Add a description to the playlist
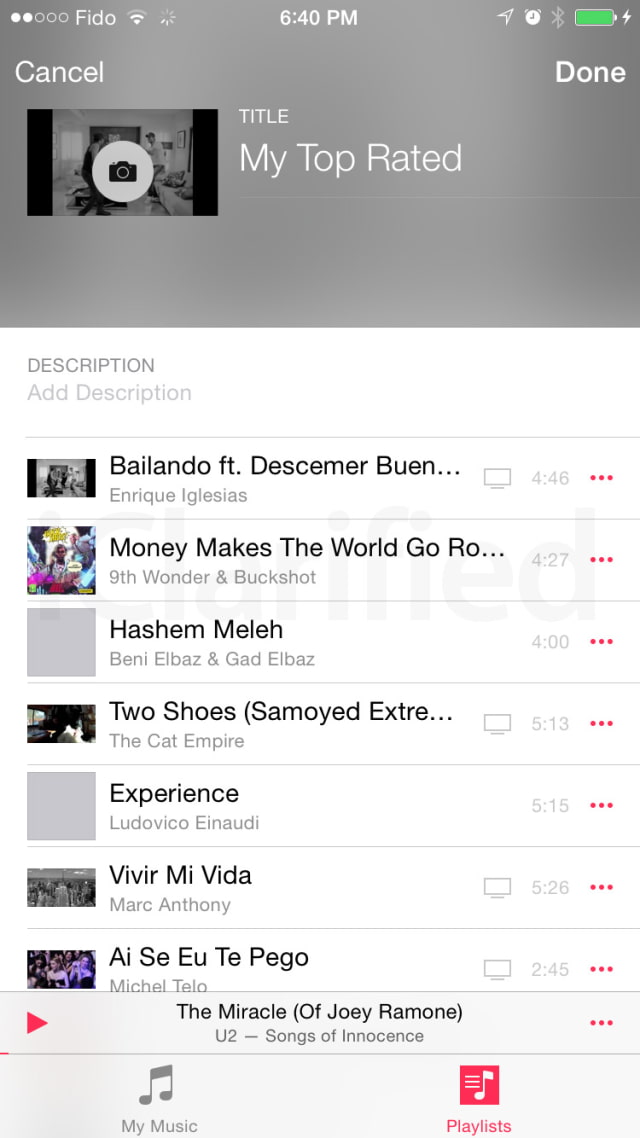 (x=110, y=393)
